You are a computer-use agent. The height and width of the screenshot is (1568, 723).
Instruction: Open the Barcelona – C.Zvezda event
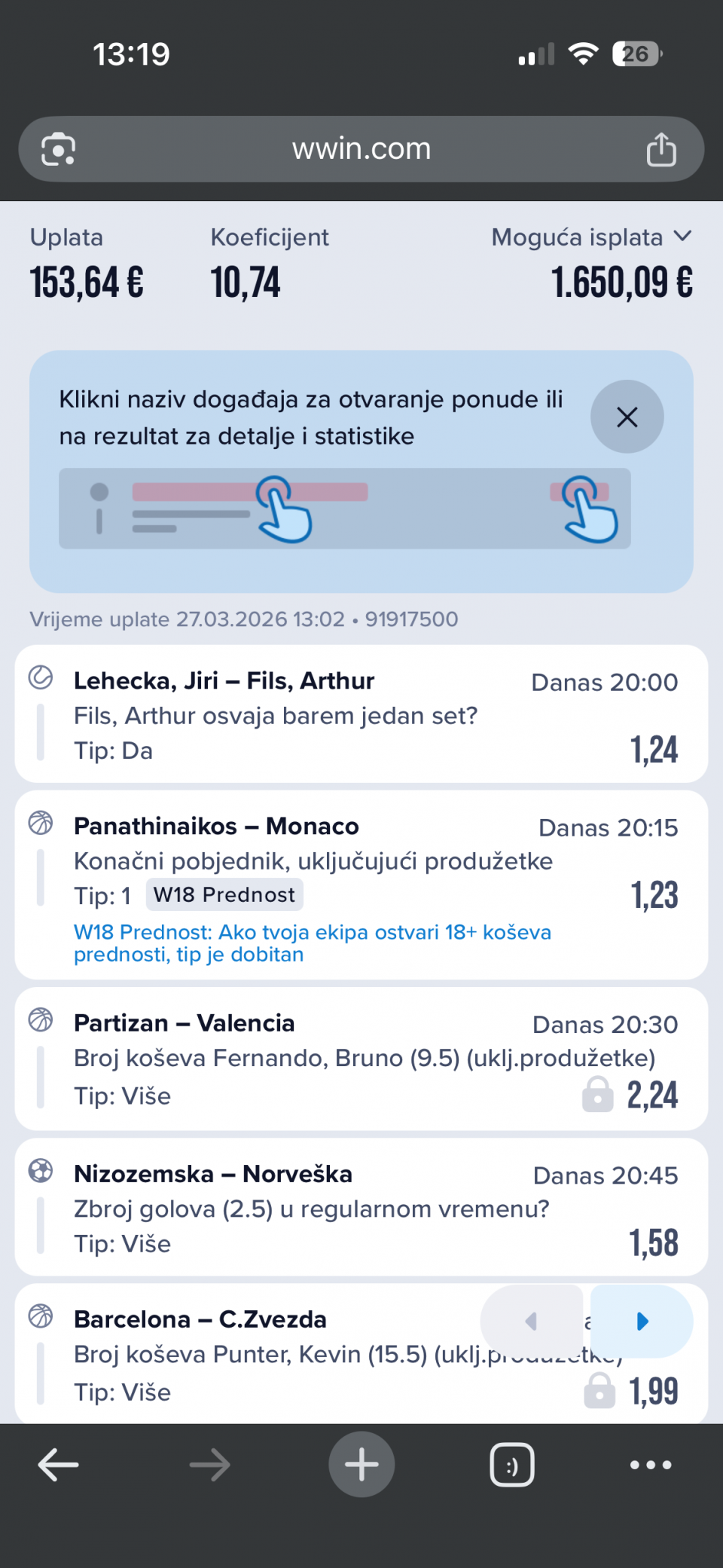pyautogui.click(x=200, y=1319)
